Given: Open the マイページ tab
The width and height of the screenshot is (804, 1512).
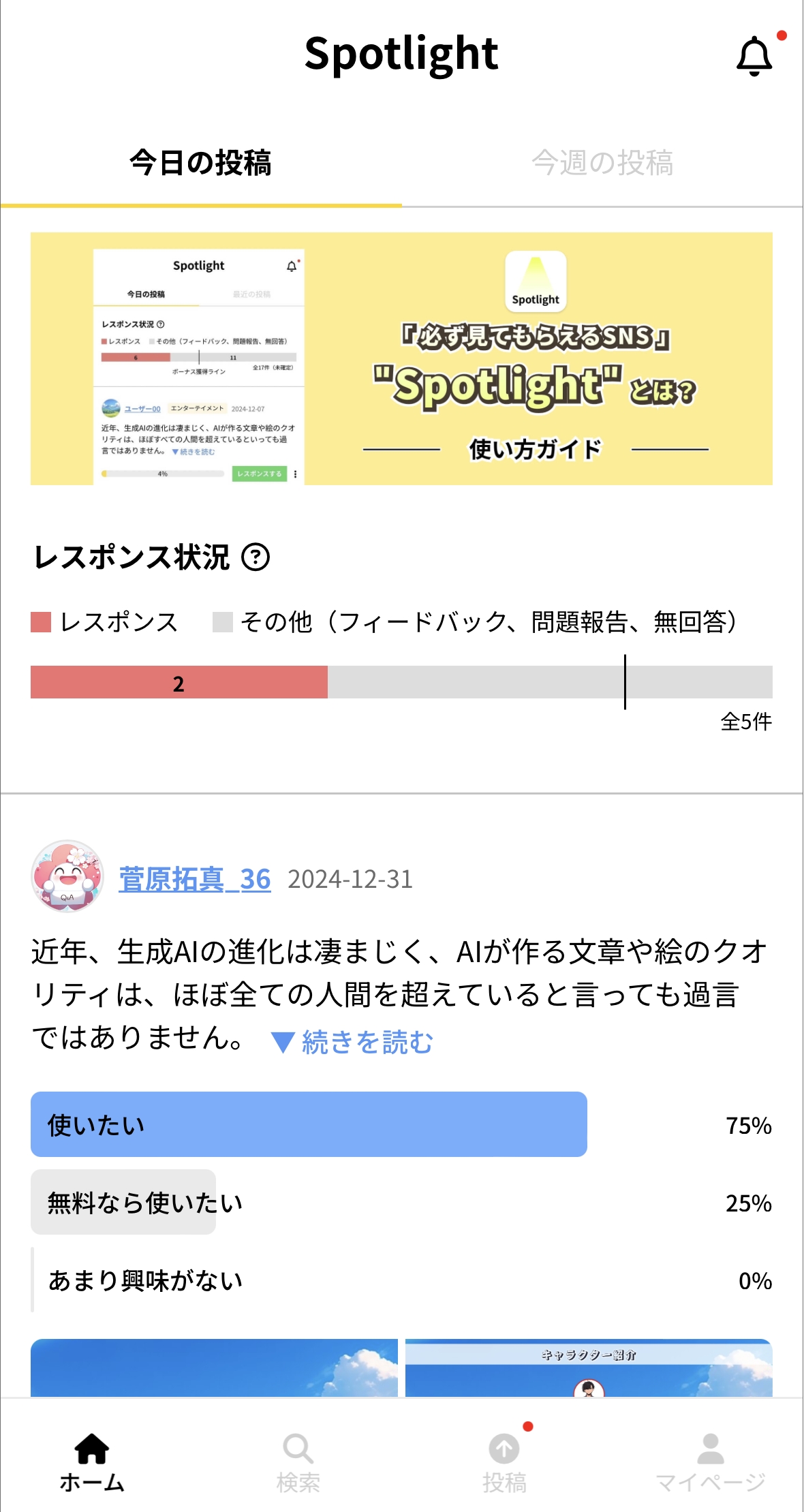Looking at the screenshot, I should [x=711, y=1461].
